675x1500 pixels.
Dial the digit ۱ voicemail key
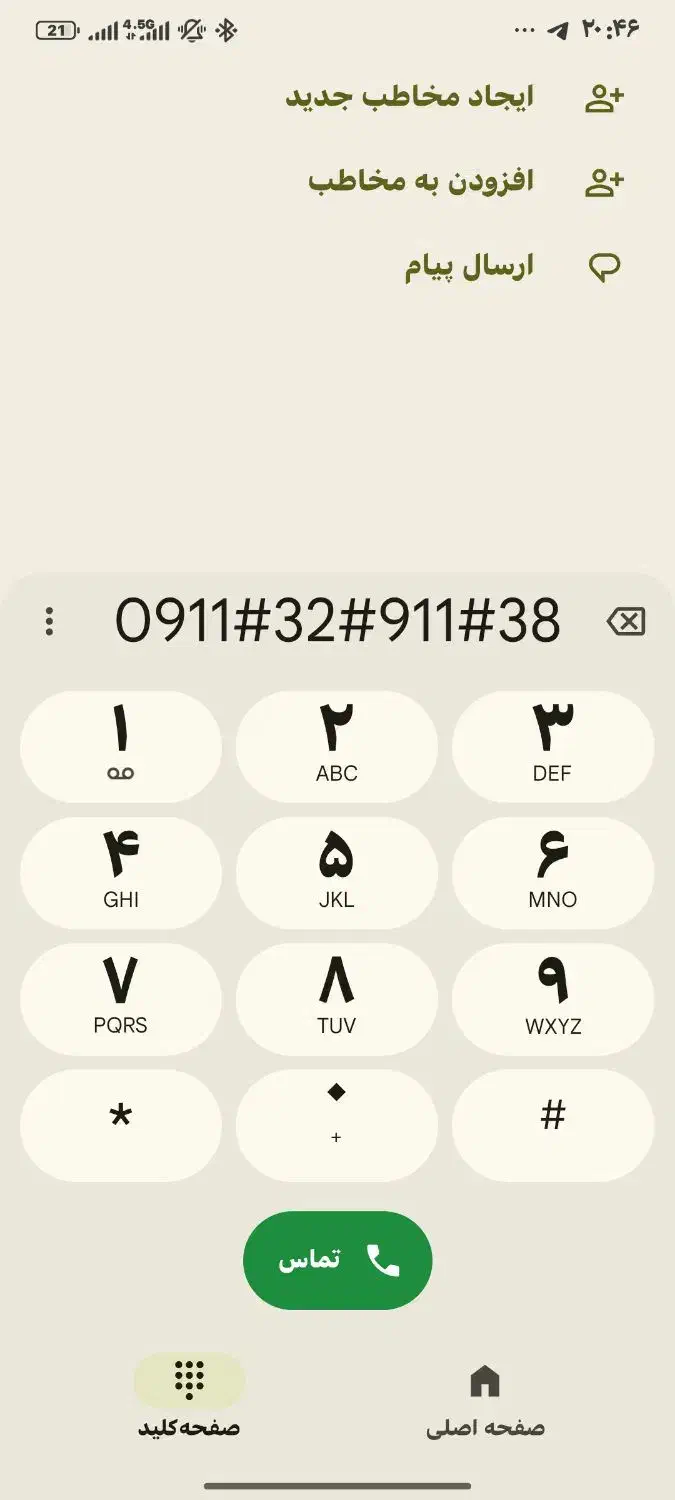[121, 746]
